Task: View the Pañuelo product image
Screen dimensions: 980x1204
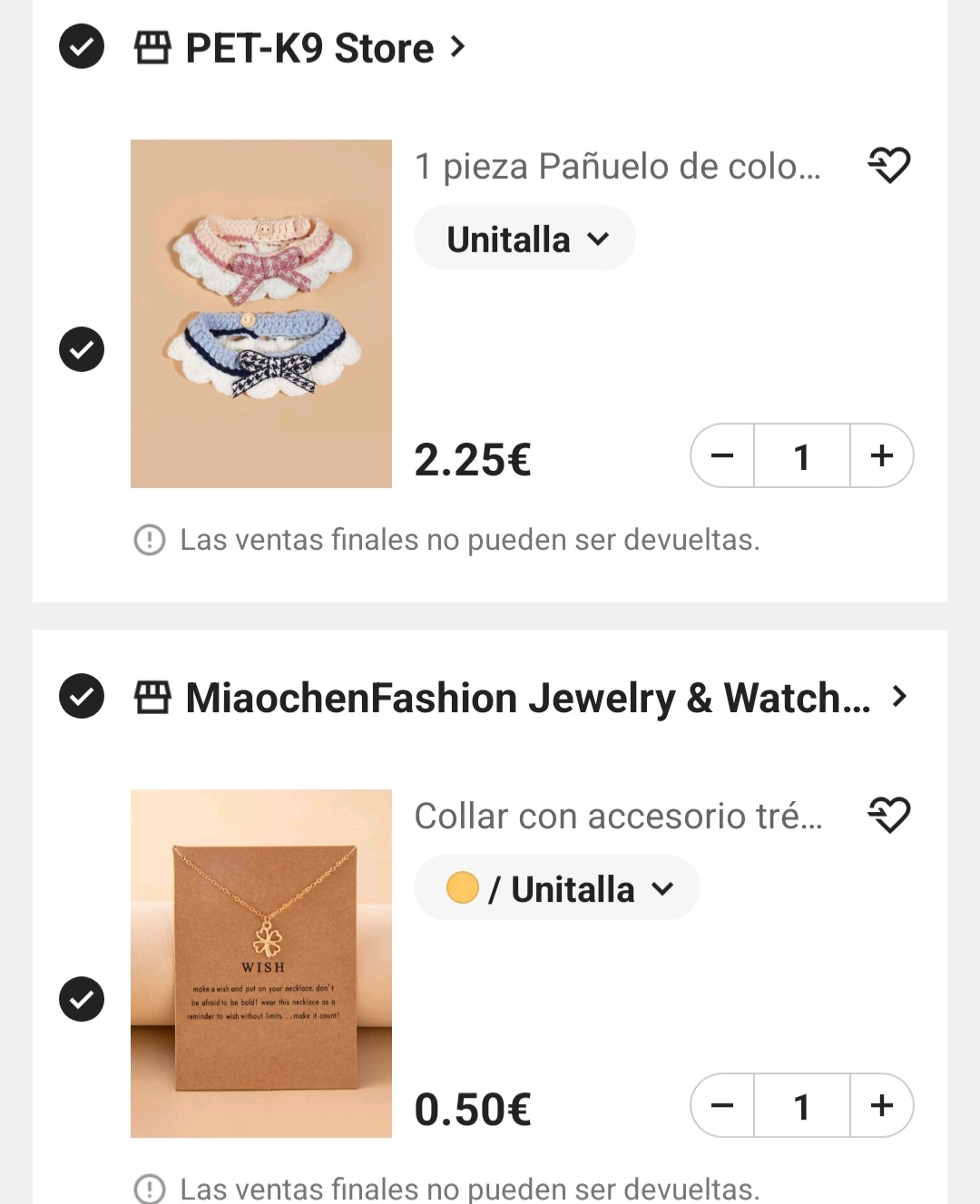Action: [x=261, y=314]
